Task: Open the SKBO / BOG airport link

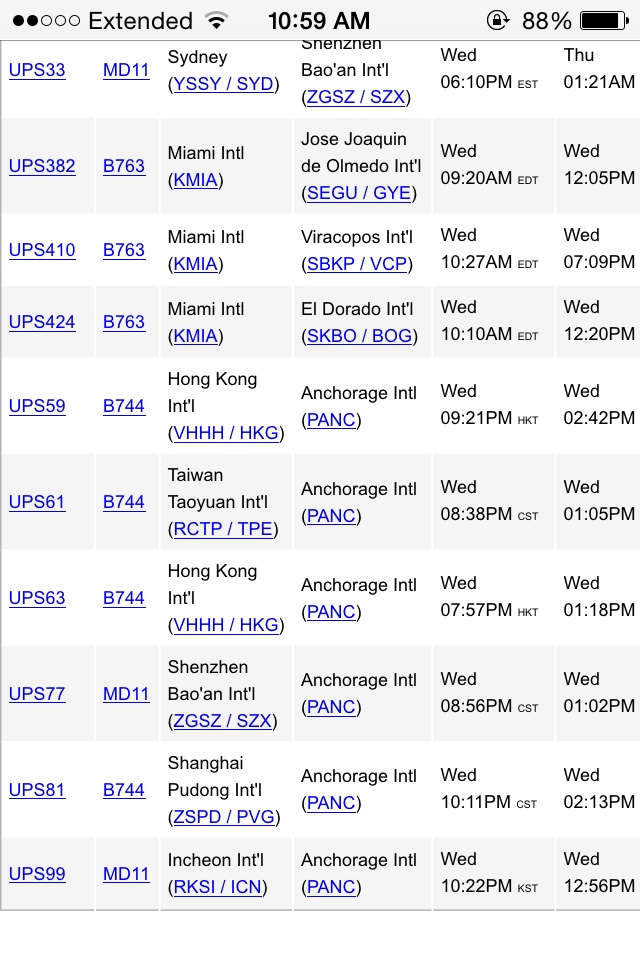Action: pyautogui.click(x=360, y=336)
